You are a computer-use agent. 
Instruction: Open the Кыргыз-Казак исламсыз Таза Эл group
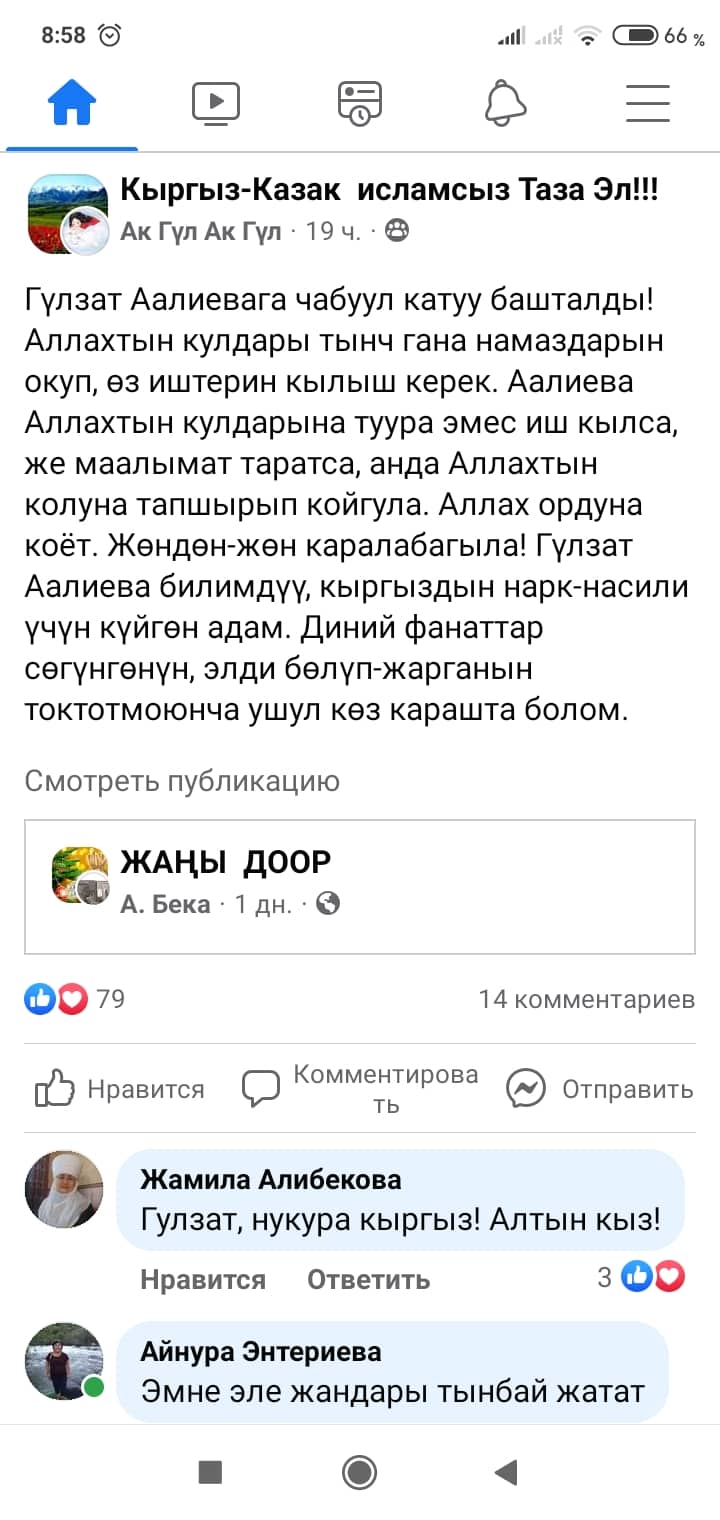coord(389,190)
